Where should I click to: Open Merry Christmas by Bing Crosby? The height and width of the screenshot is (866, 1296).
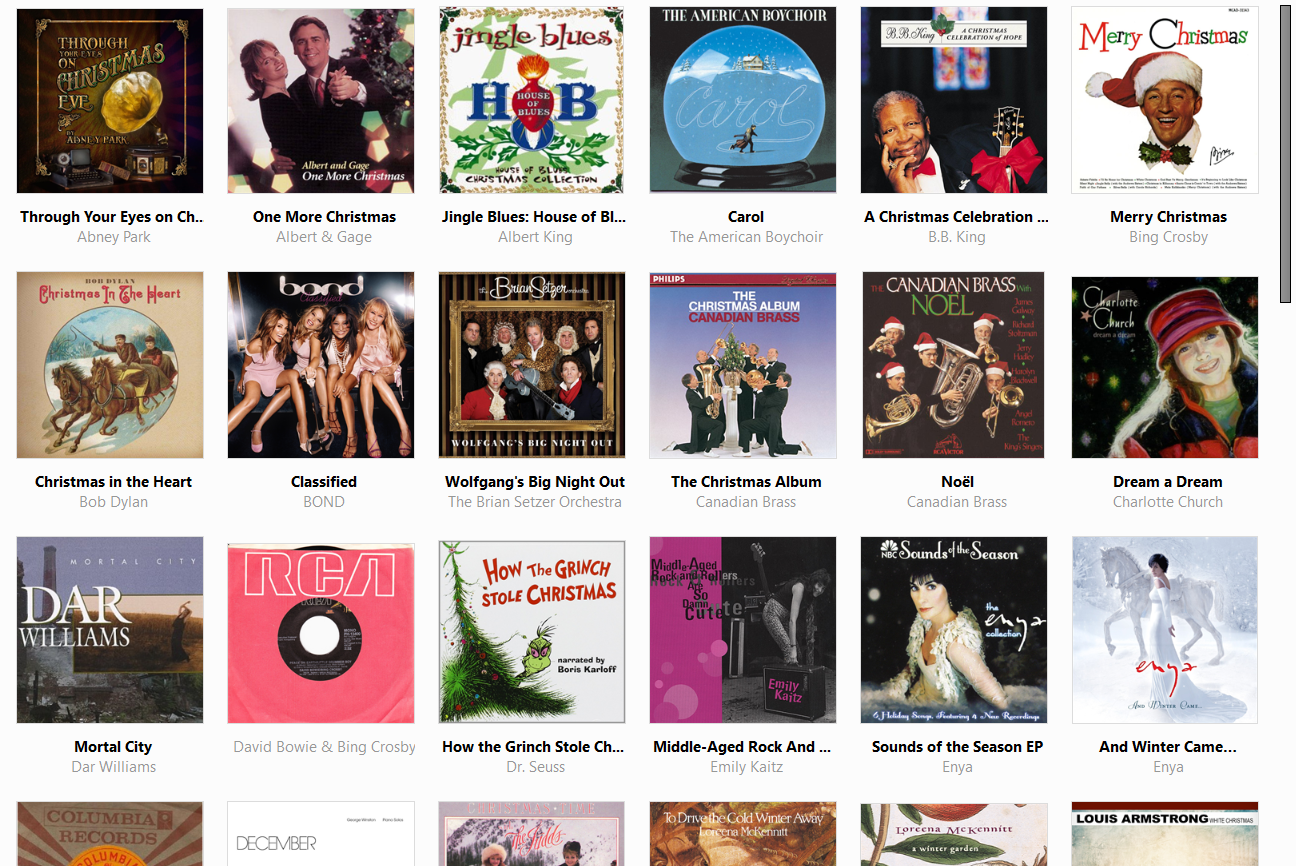click(1165, 101)
